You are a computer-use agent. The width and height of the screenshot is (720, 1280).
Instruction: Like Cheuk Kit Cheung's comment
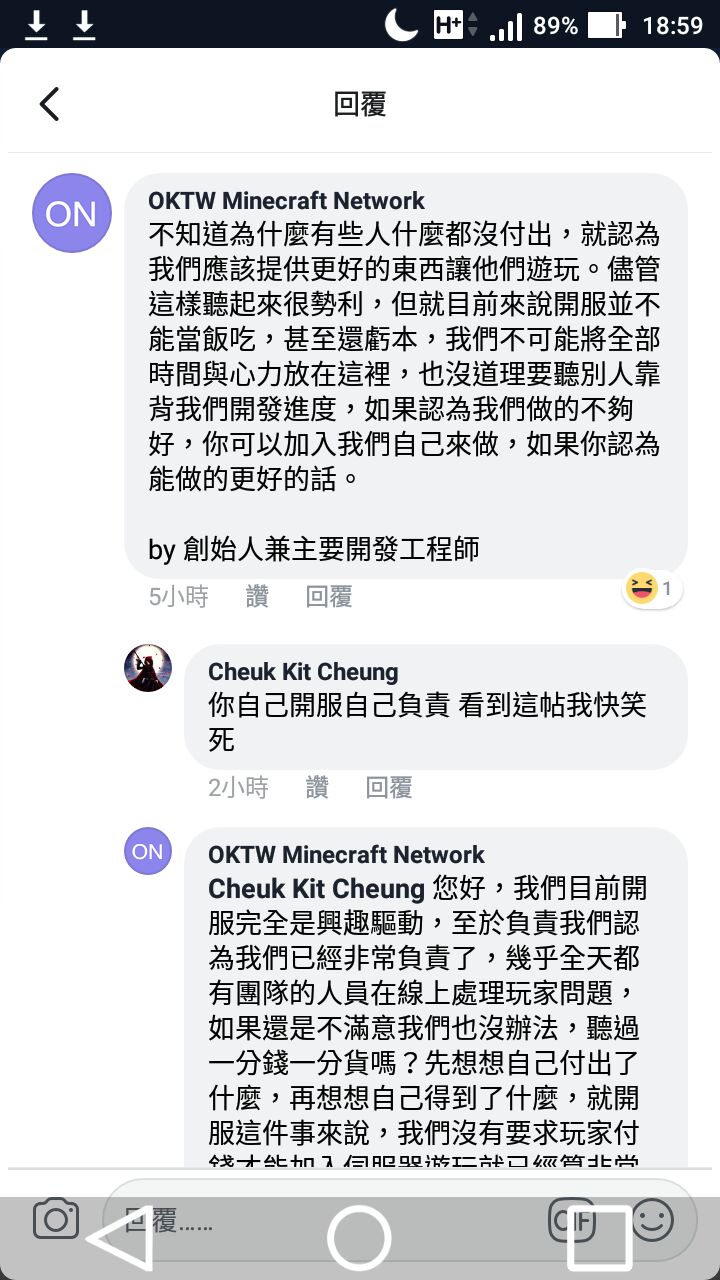point(317,788)
